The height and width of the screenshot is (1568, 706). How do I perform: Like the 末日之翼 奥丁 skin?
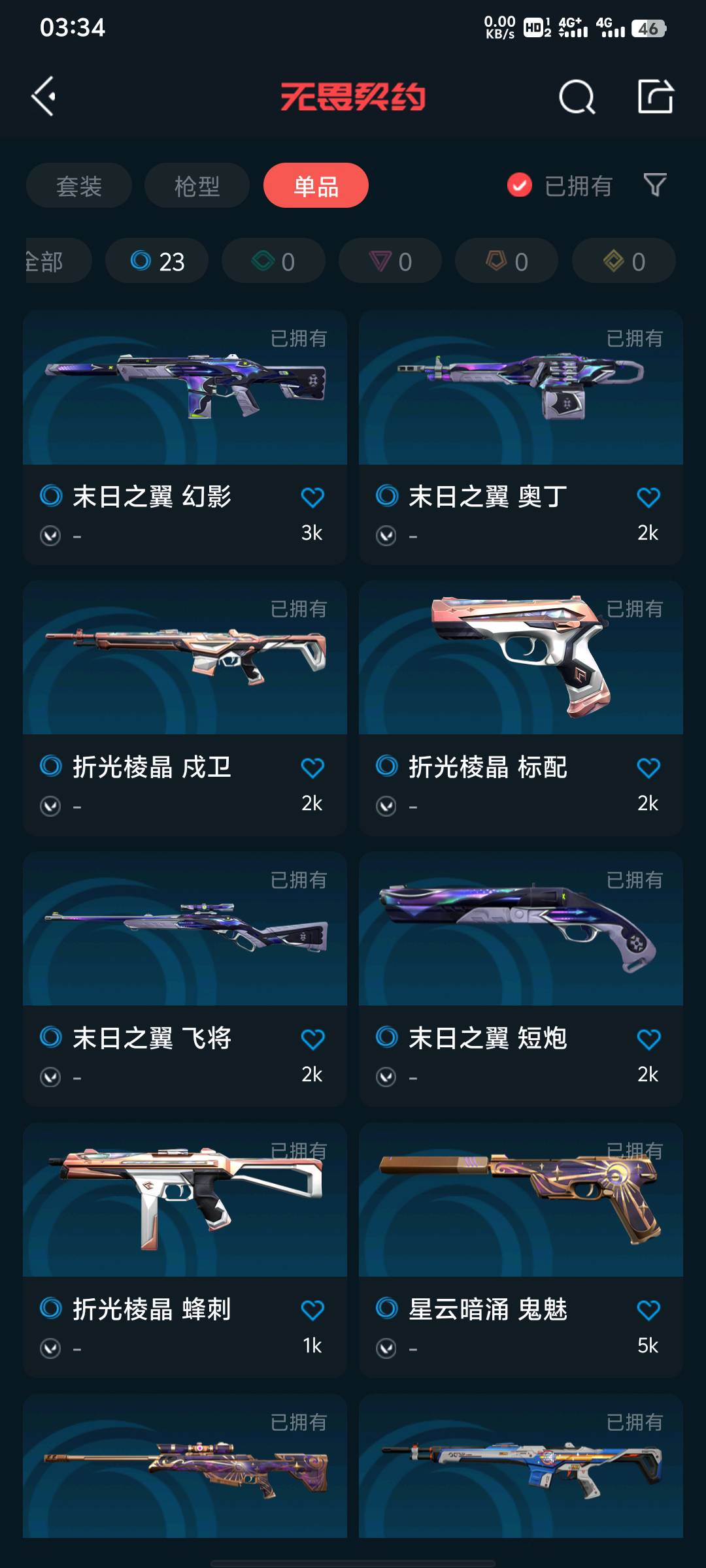point(648,498)
